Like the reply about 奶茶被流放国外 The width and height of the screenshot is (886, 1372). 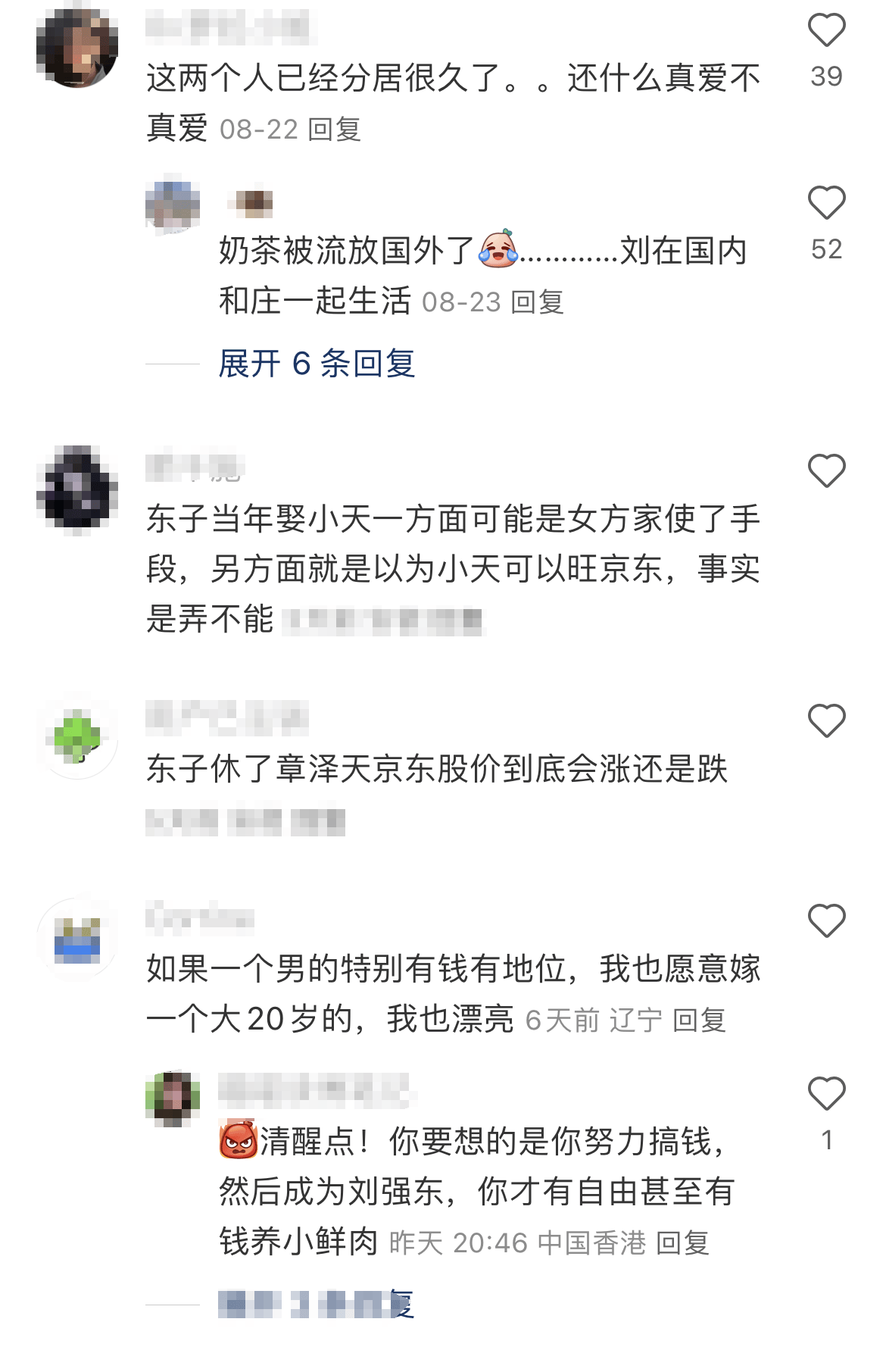[826, 203]
